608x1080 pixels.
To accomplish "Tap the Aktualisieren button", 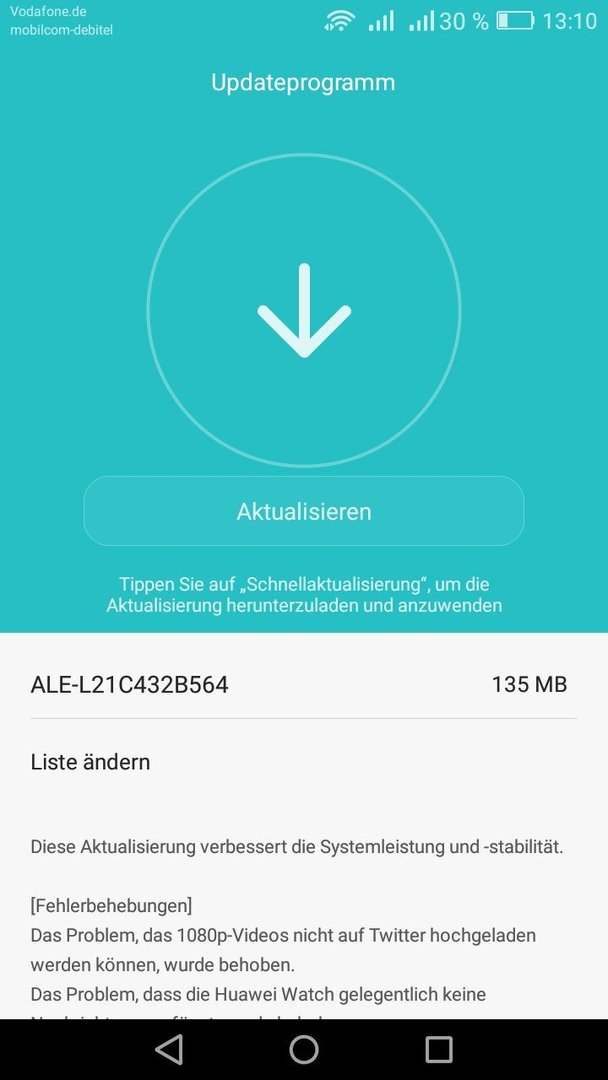I will click(x=304, y=511).
